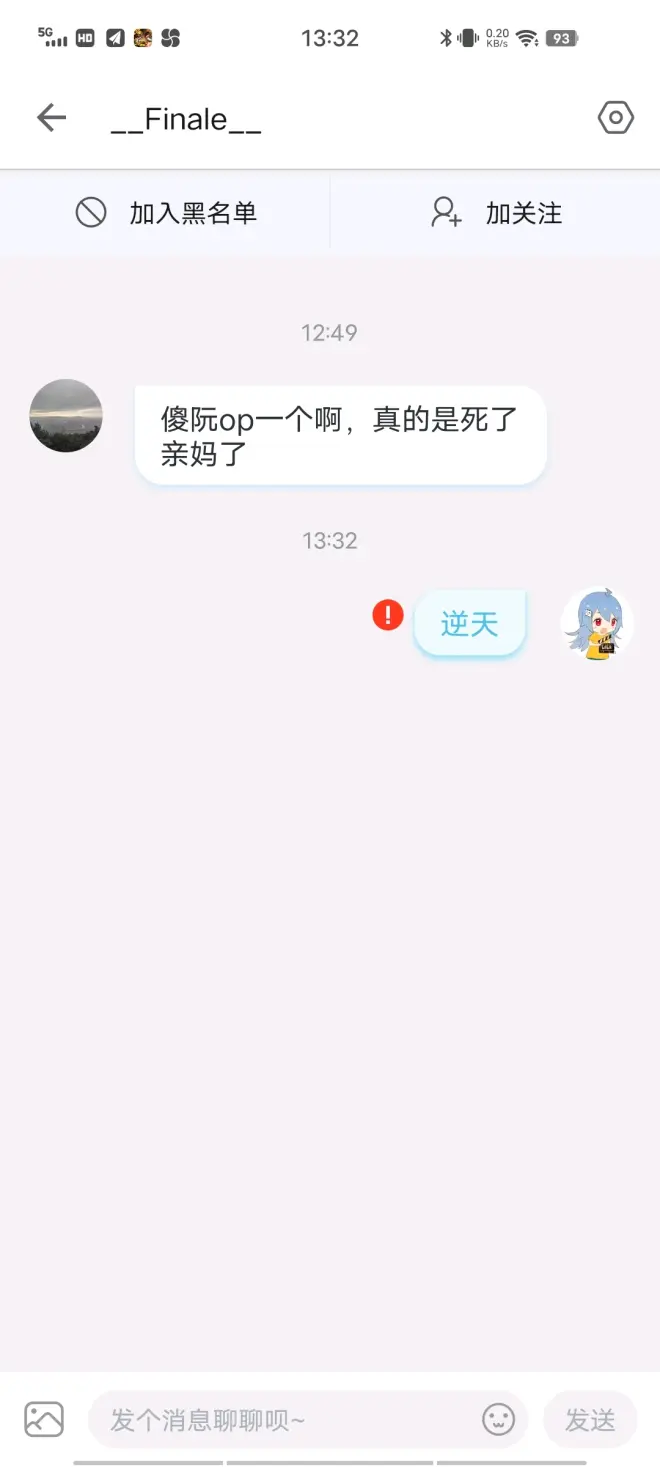The width and height of the screenshot is (660, 1467).
Task: Open the sender's profile avatar
Action: click(x=66, y=415)
